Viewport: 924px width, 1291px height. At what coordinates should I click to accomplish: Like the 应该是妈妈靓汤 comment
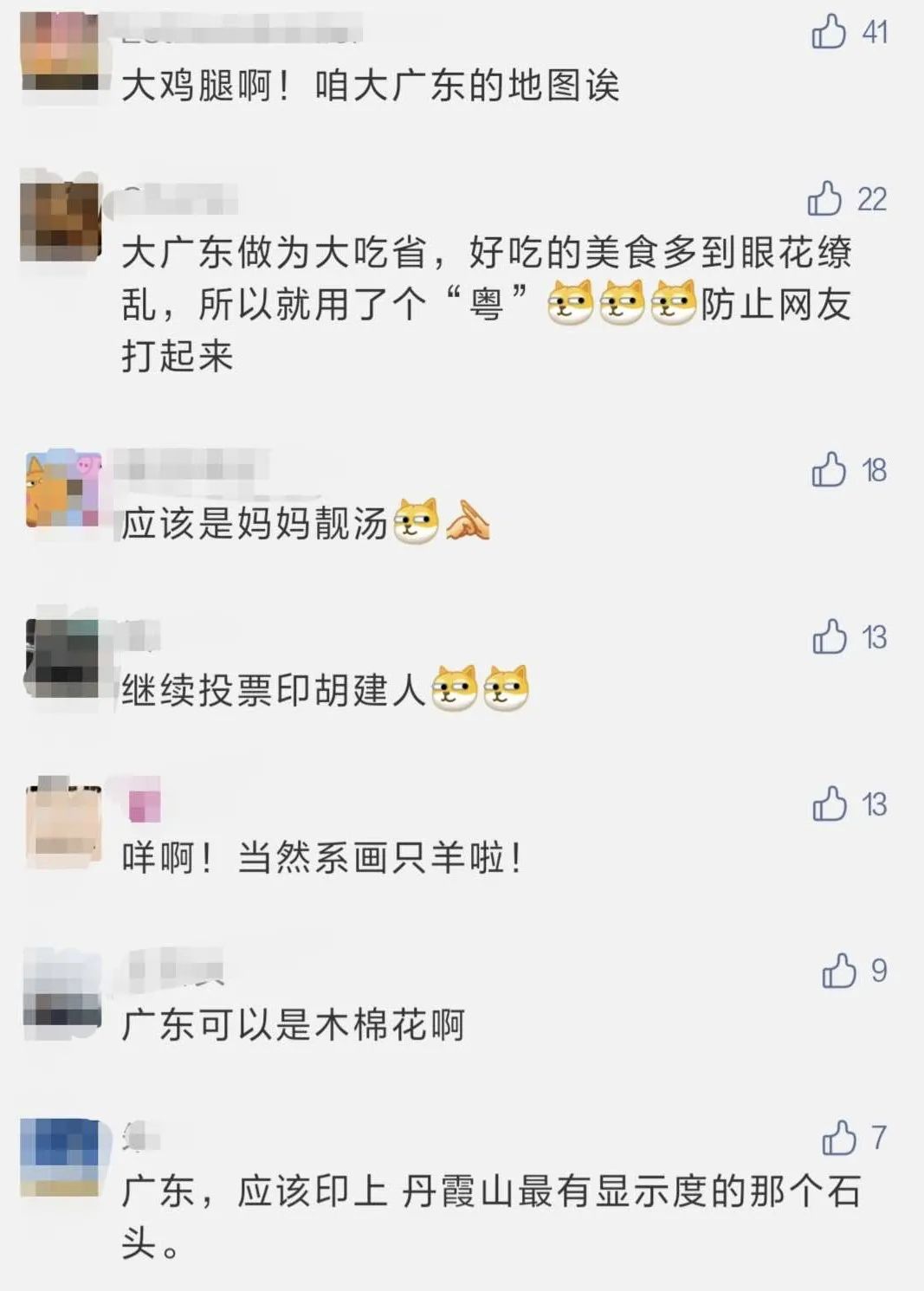click(x=829, y=470)
